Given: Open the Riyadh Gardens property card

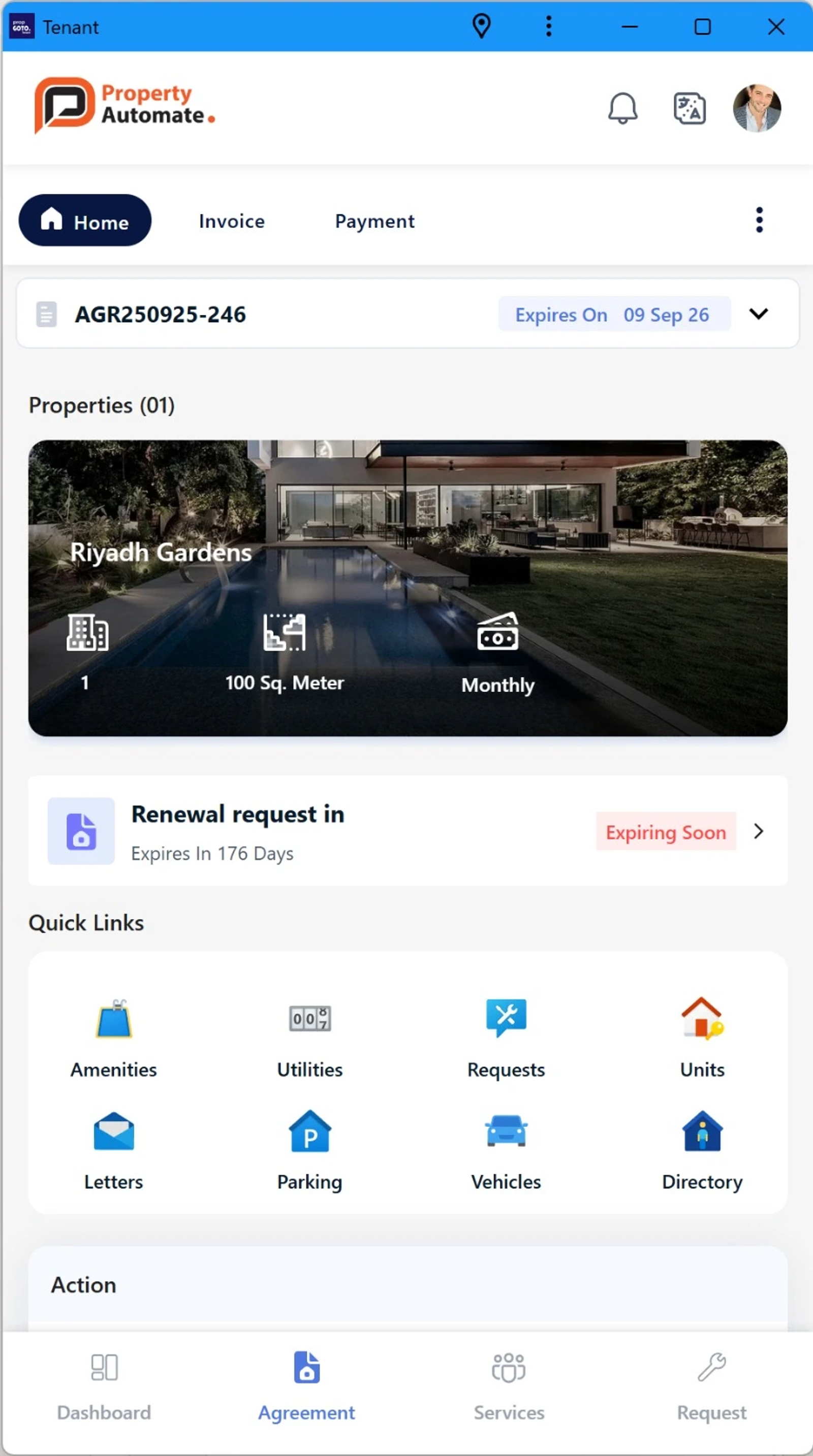Looking at the screenshot, I should (x=407, y=588).
